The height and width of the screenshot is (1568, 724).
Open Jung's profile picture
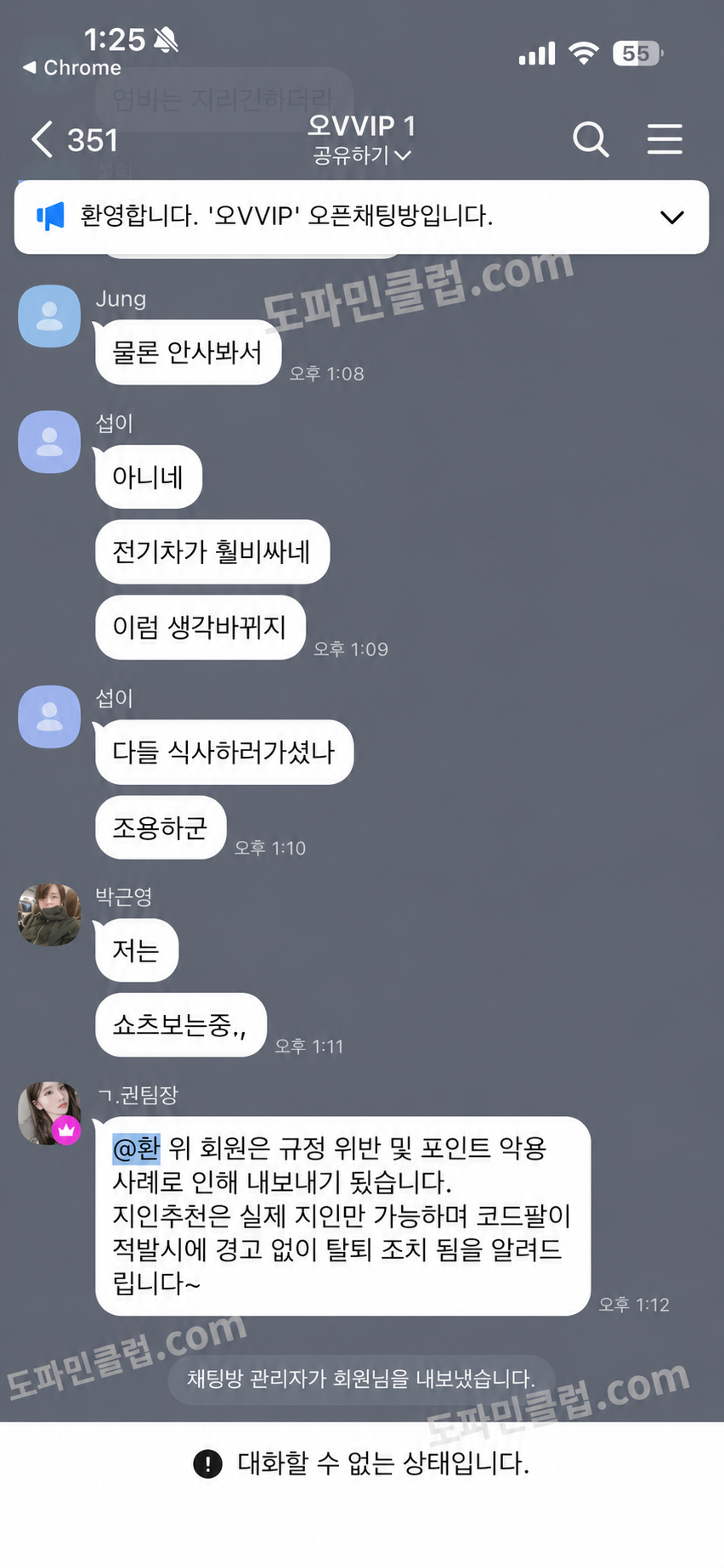coord(49,316)
